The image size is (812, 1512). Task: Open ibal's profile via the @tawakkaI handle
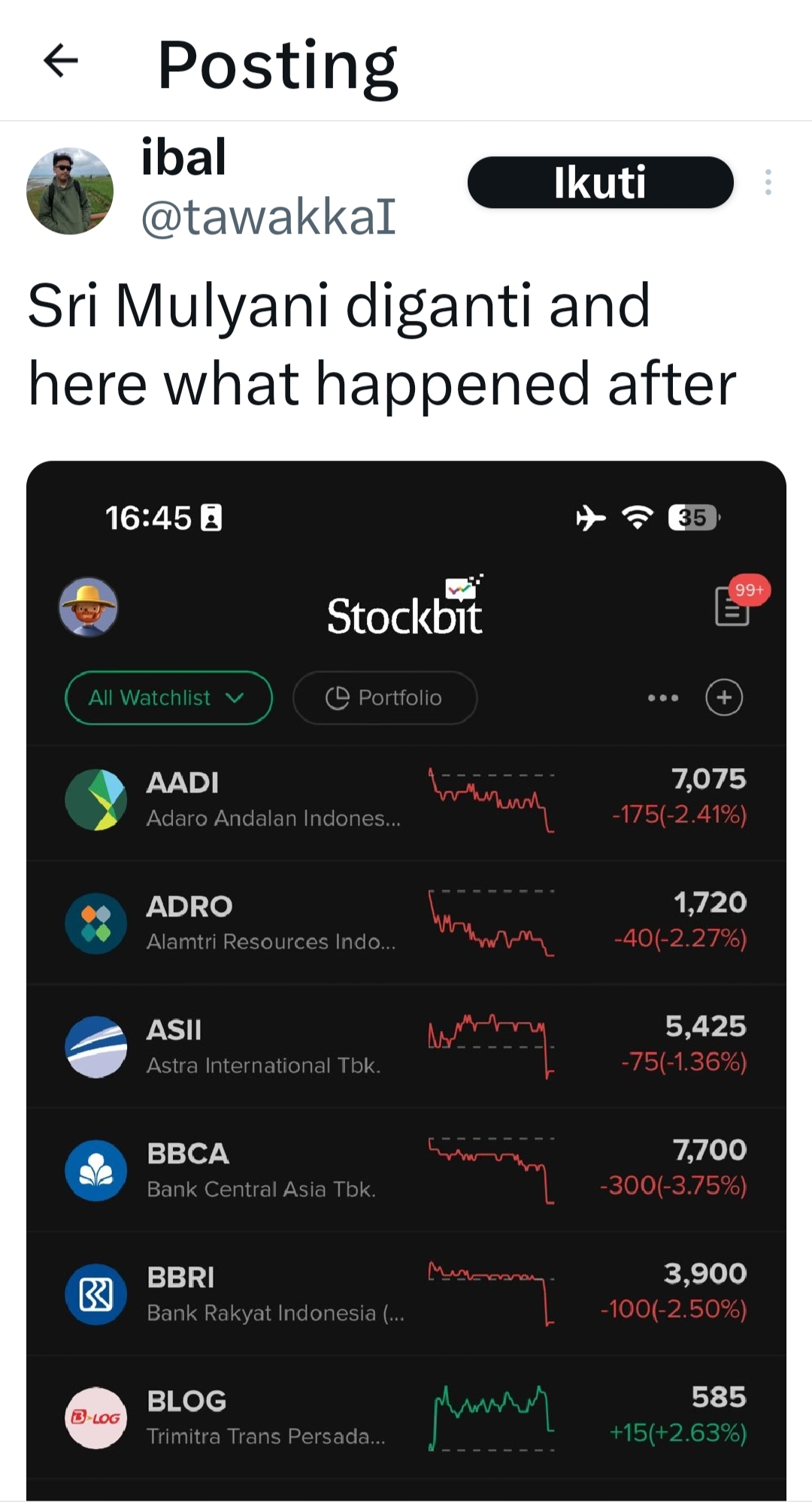(268, 218)
